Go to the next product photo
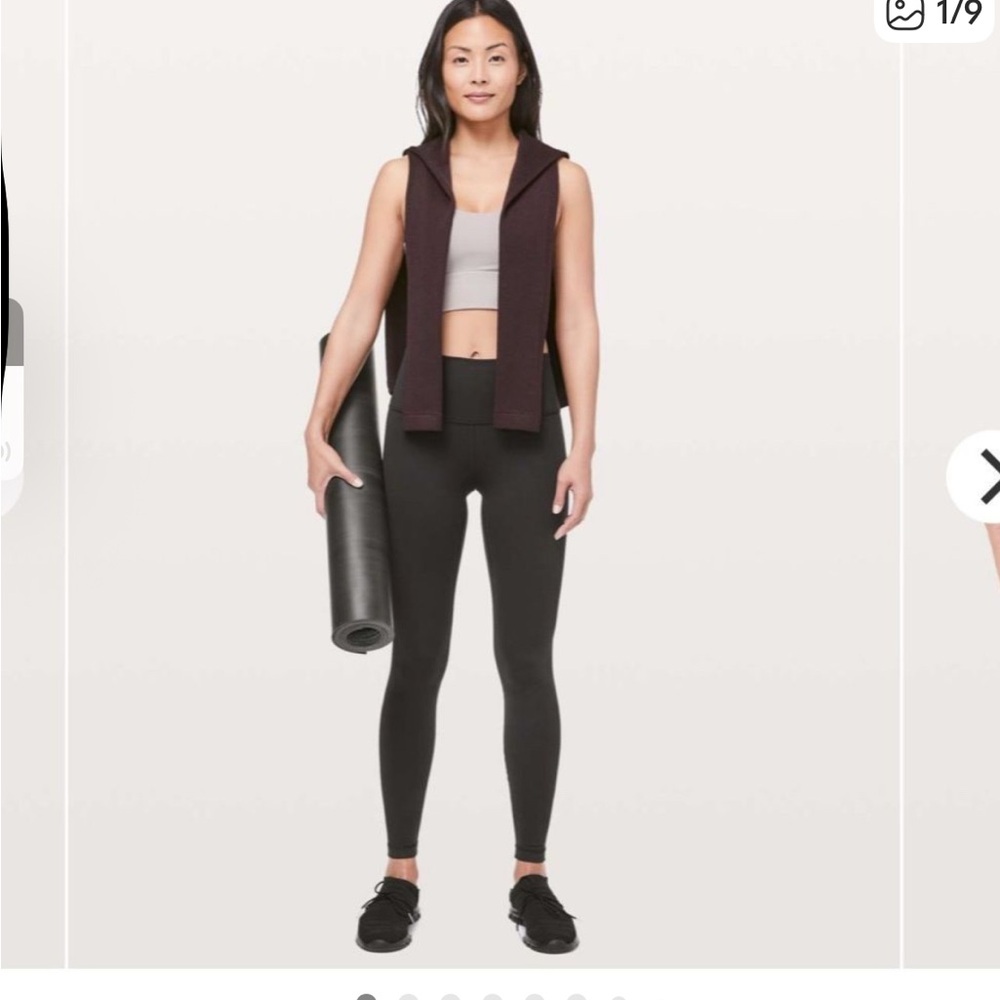 click(976, 476)
